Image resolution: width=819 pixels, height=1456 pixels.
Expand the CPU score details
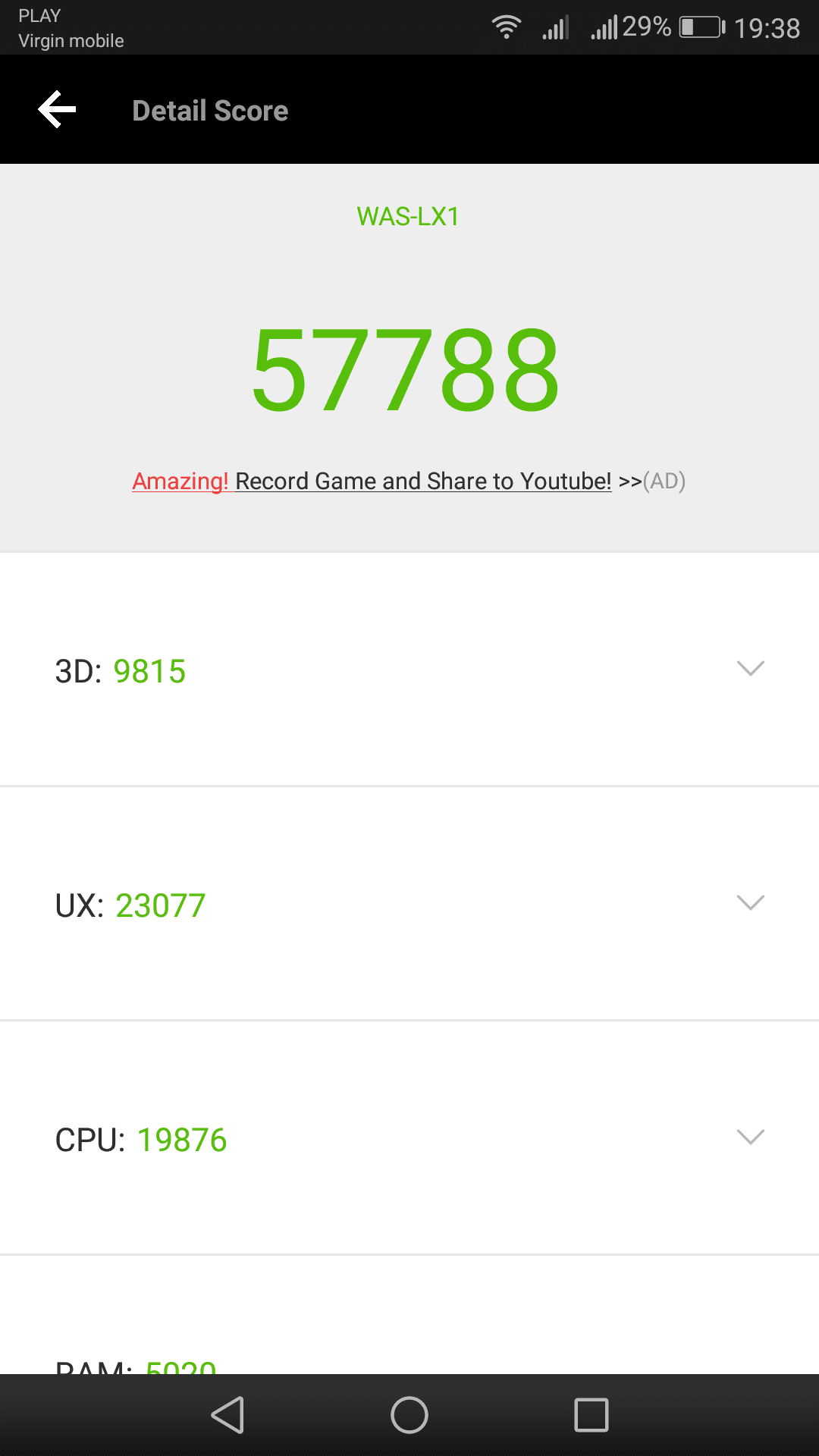point(409,1138)
